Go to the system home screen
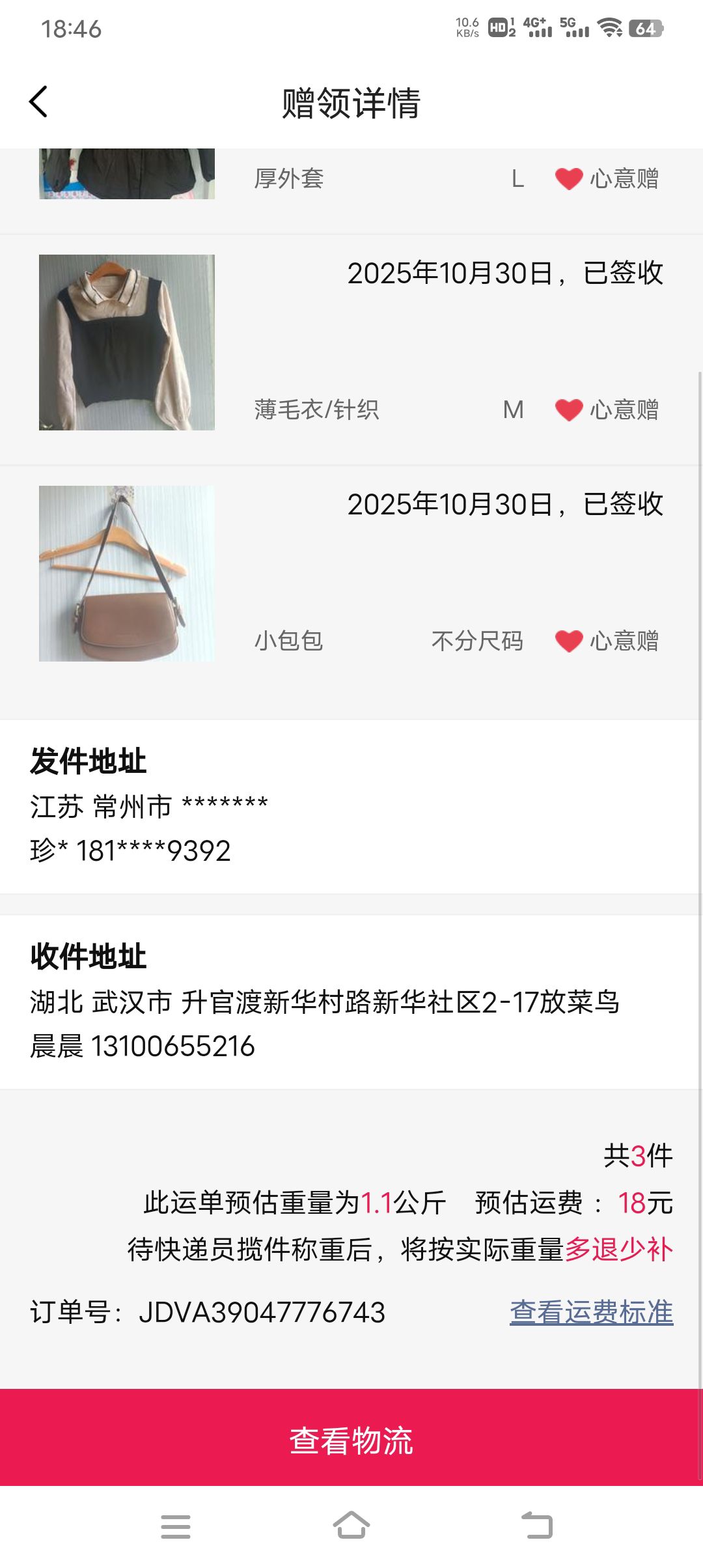This screenshot has width=703, height=1568. click(x=351, y=1526)
